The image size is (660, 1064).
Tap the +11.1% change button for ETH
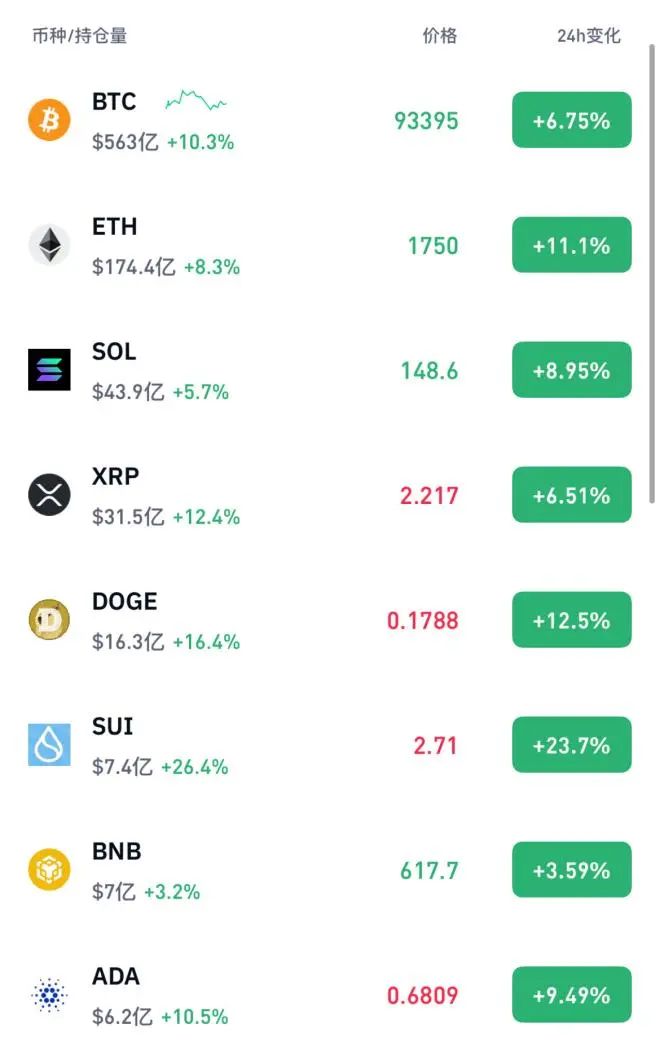571,245
